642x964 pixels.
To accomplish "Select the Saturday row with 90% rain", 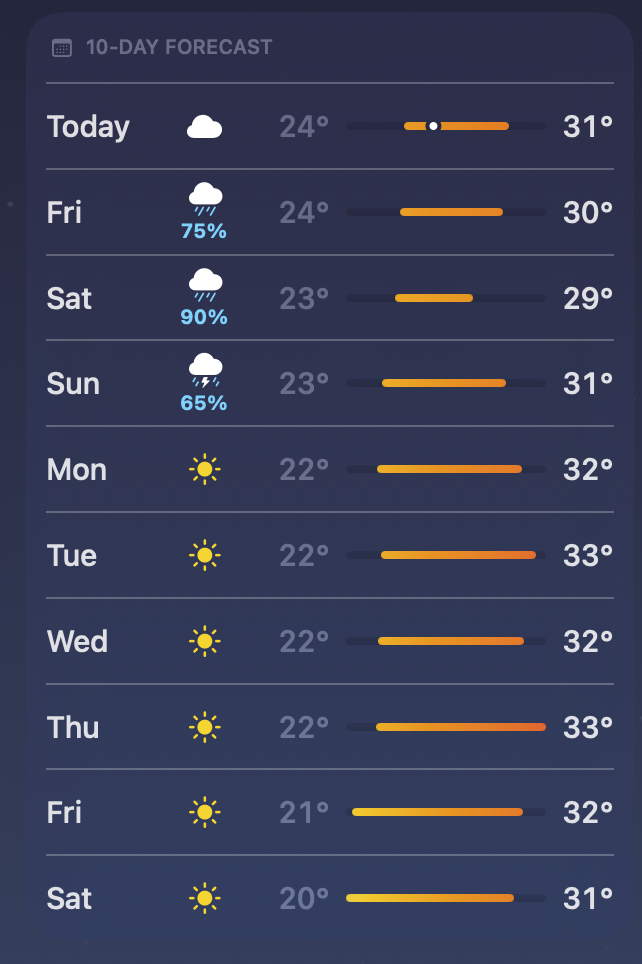I will pos(329,298).
